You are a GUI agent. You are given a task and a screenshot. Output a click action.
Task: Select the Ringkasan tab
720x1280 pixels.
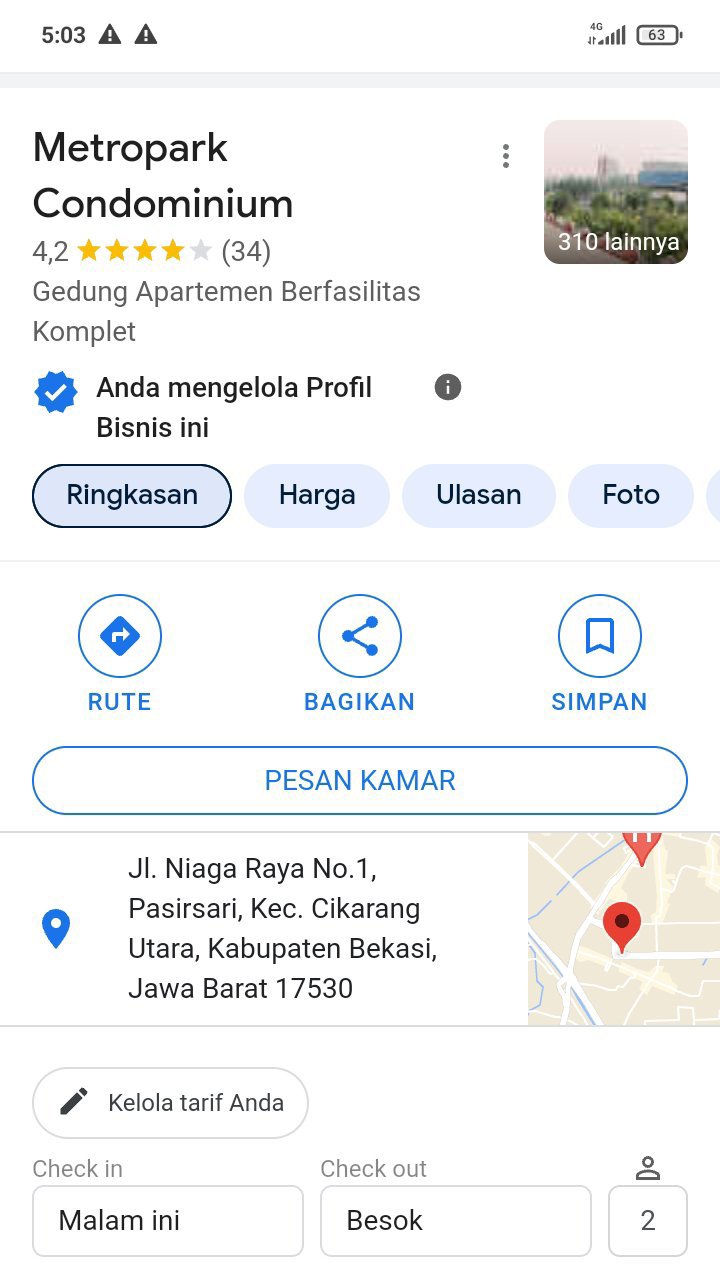(x=132, y=495)
